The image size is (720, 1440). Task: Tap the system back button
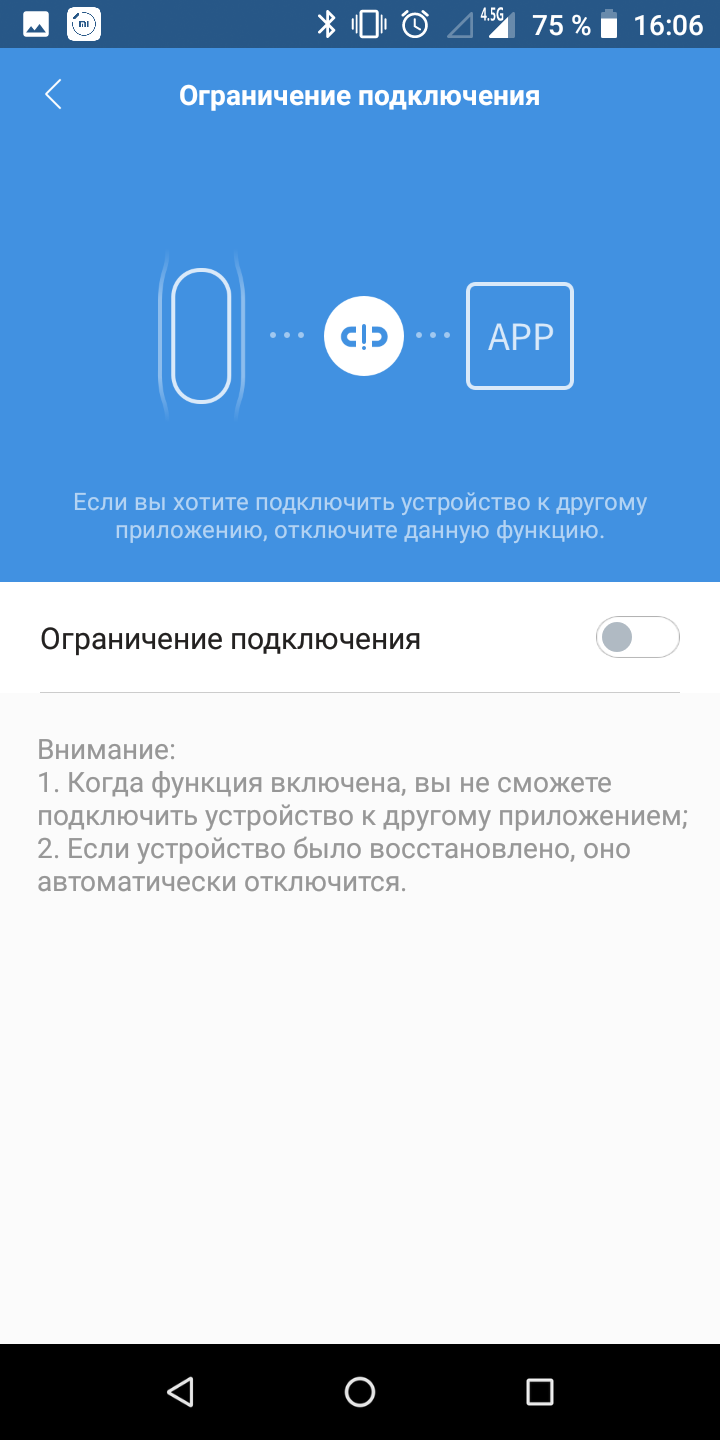pos(180,1391)
